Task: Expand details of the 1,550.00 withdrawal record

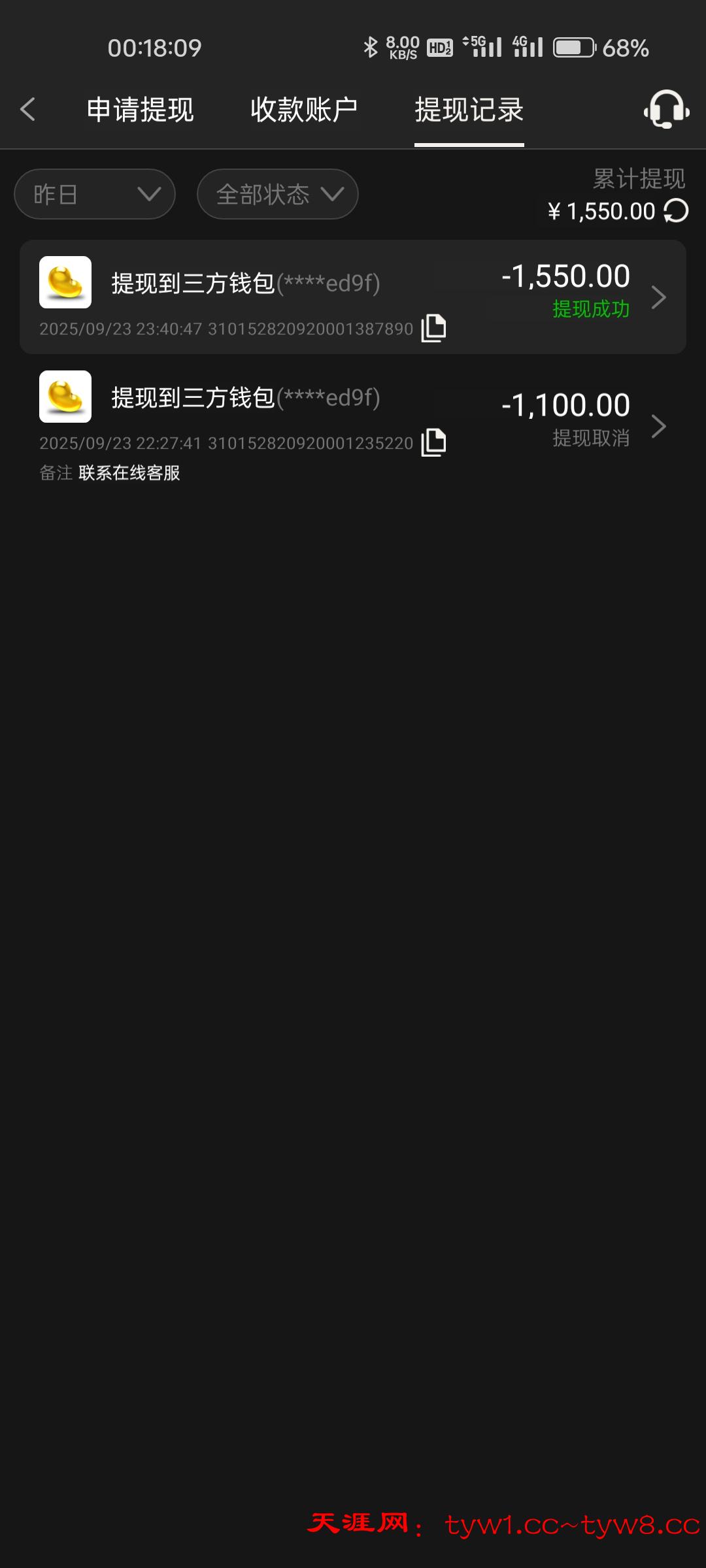Action: click(x=658, y=297)
